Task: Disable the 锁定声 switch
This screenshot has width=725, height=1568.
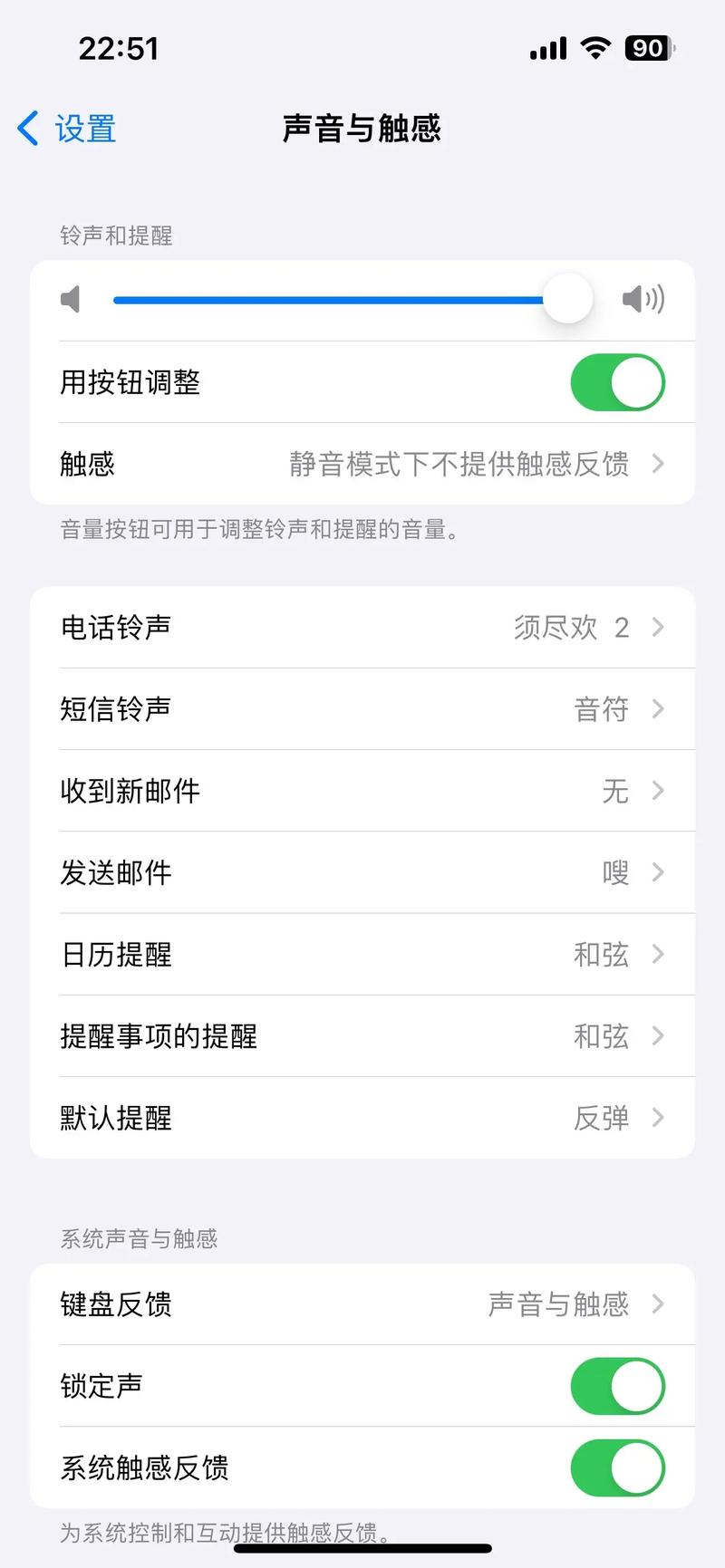Action: (x=617, y=1386)
